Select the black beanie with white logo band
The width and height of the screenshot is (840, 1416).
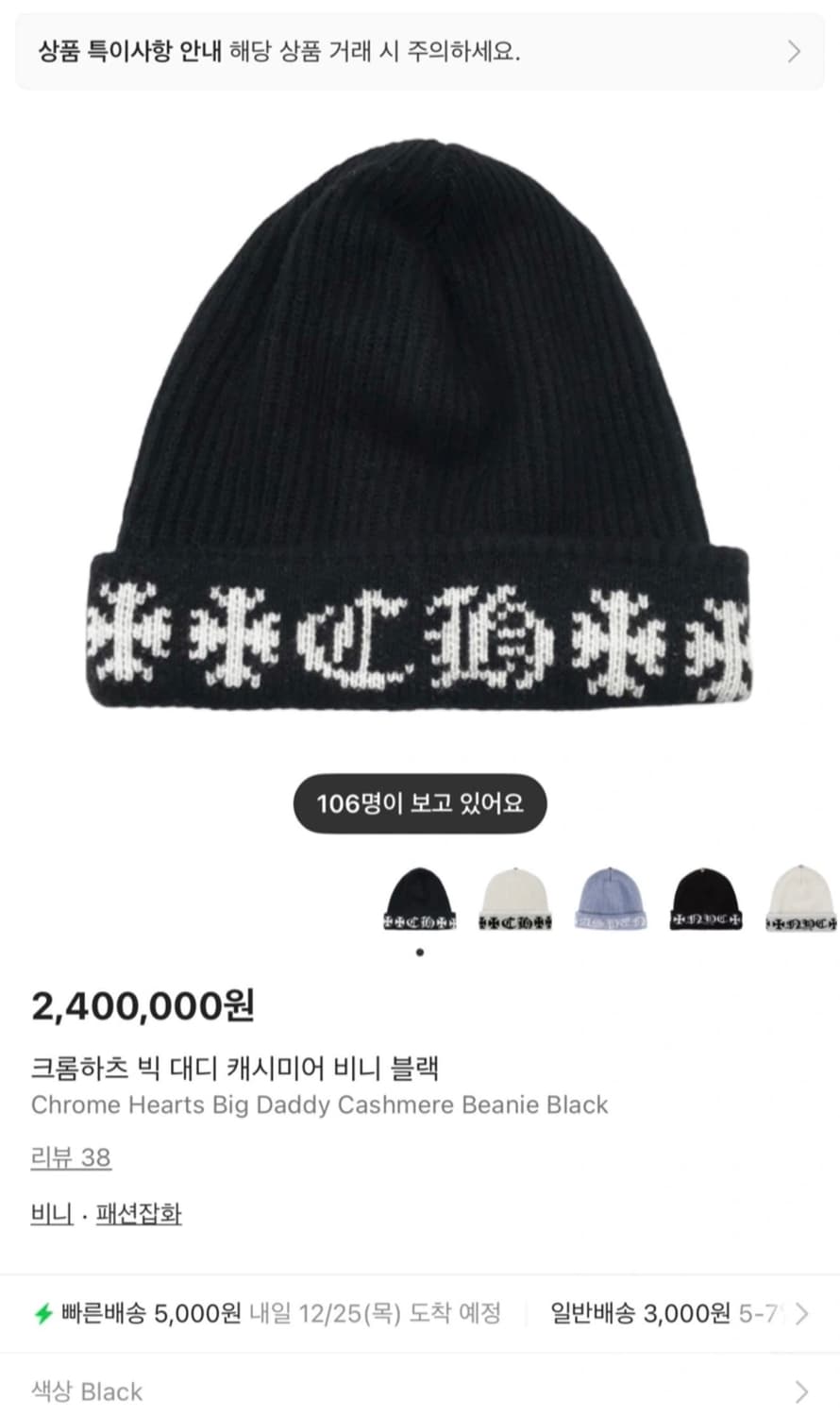pos(706,899)
